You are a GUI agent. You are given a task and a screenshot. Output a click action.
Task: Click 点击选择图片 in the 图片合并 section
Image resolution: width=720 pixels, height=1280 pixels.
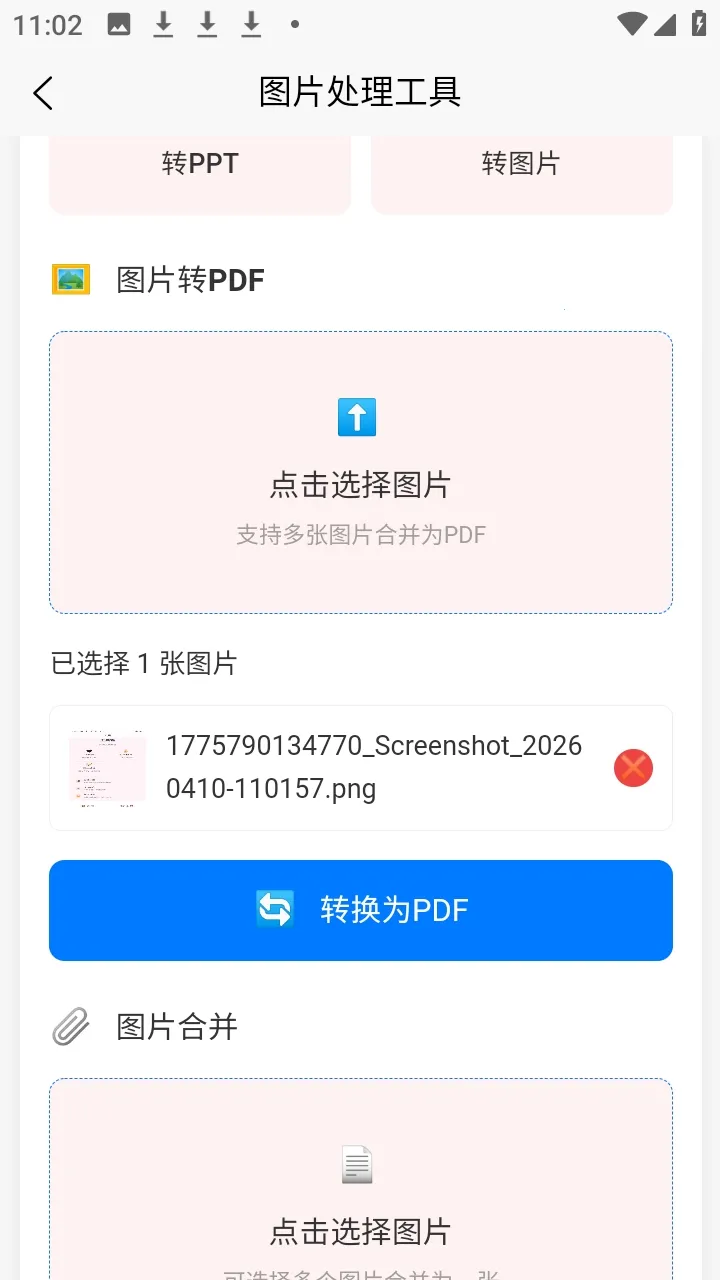click(x=360, y=1233)
